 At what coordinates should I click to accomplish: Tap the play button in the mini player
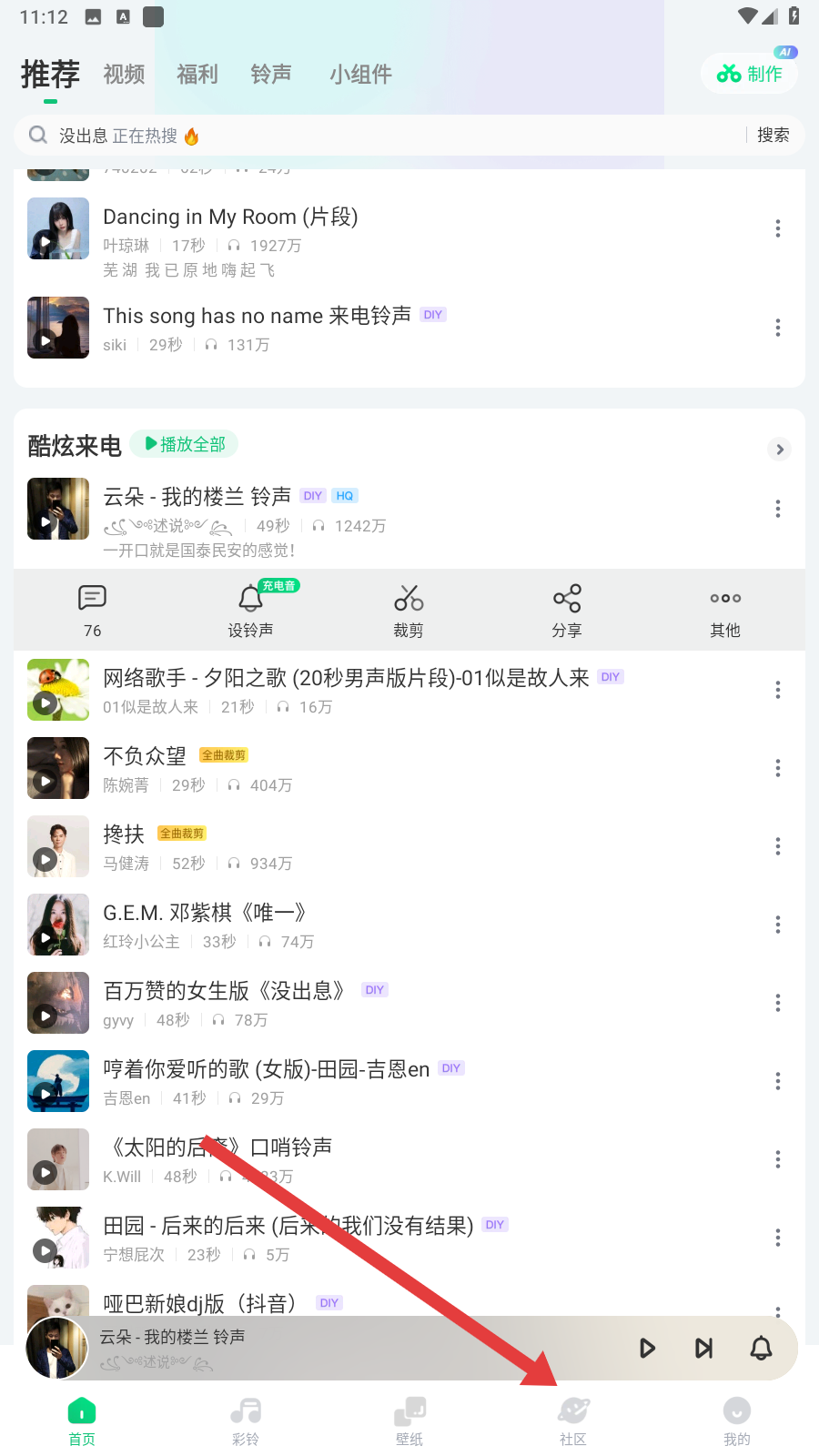coord(647,1348)
